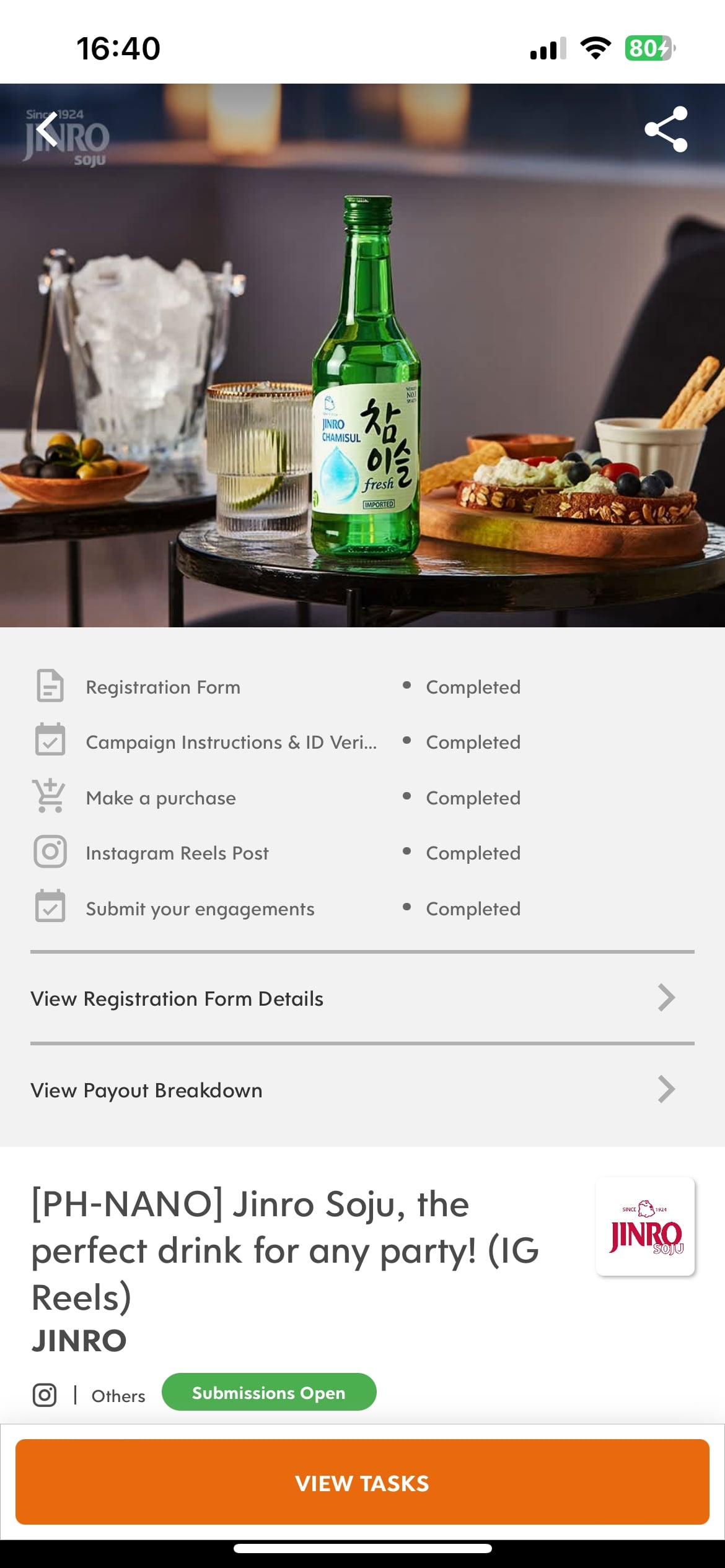Share this Jinro campaign
The width and height of the screenshot is (725, 1568).
(666, 129)
